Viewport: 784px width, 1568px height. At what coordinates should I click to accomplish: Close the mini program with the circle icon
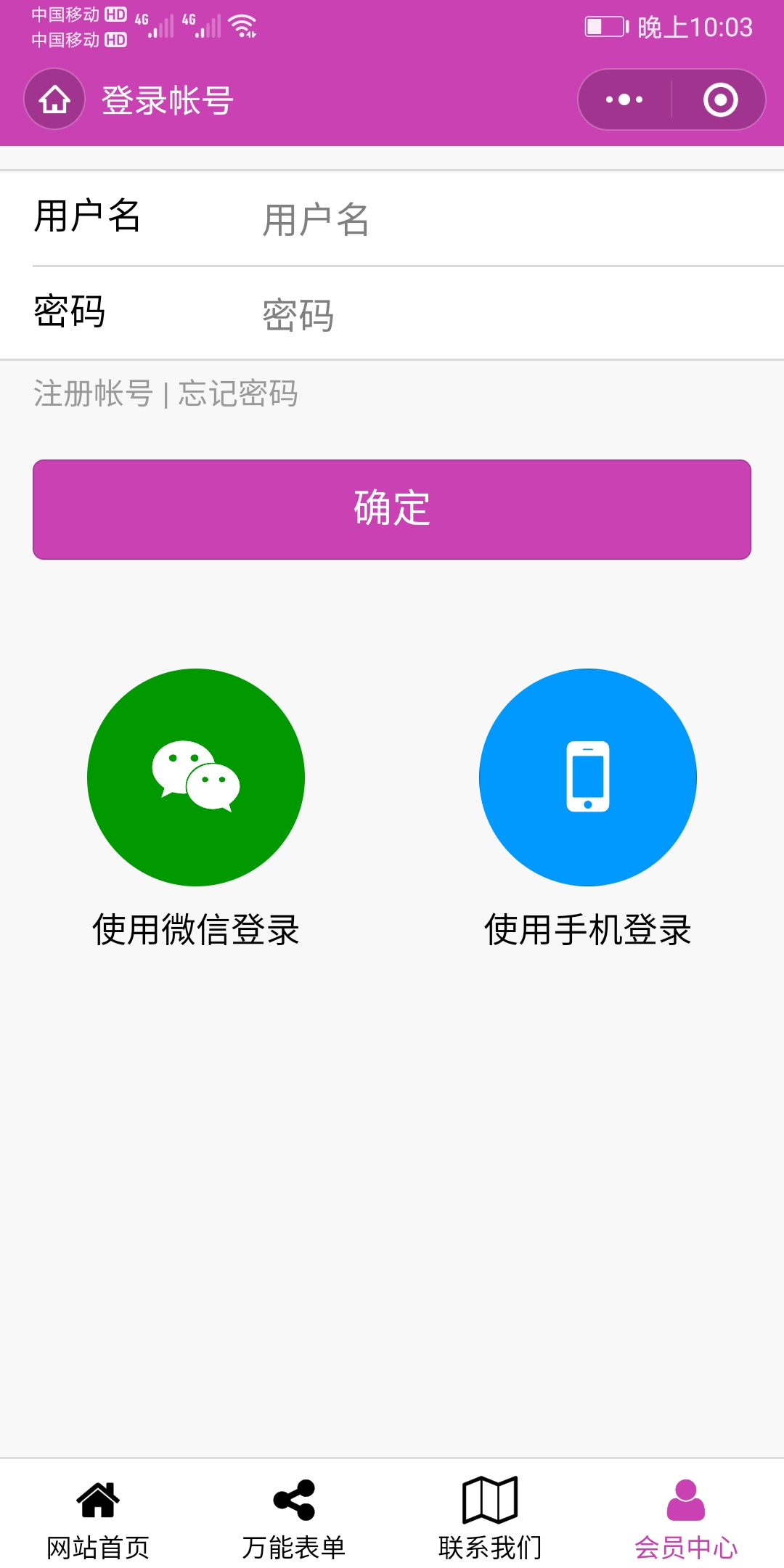coord(720,99)
